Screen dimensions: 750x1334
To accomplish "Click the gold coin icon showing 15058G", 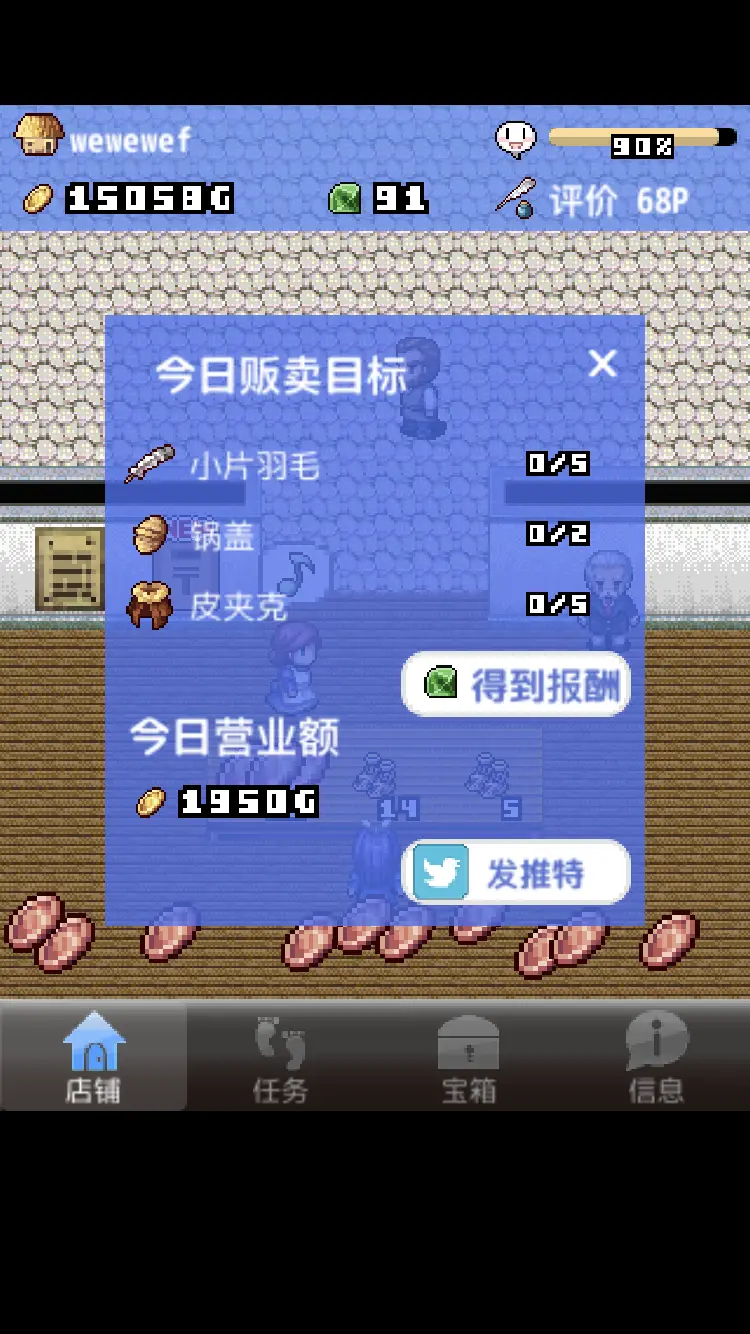I will [39, 199].
